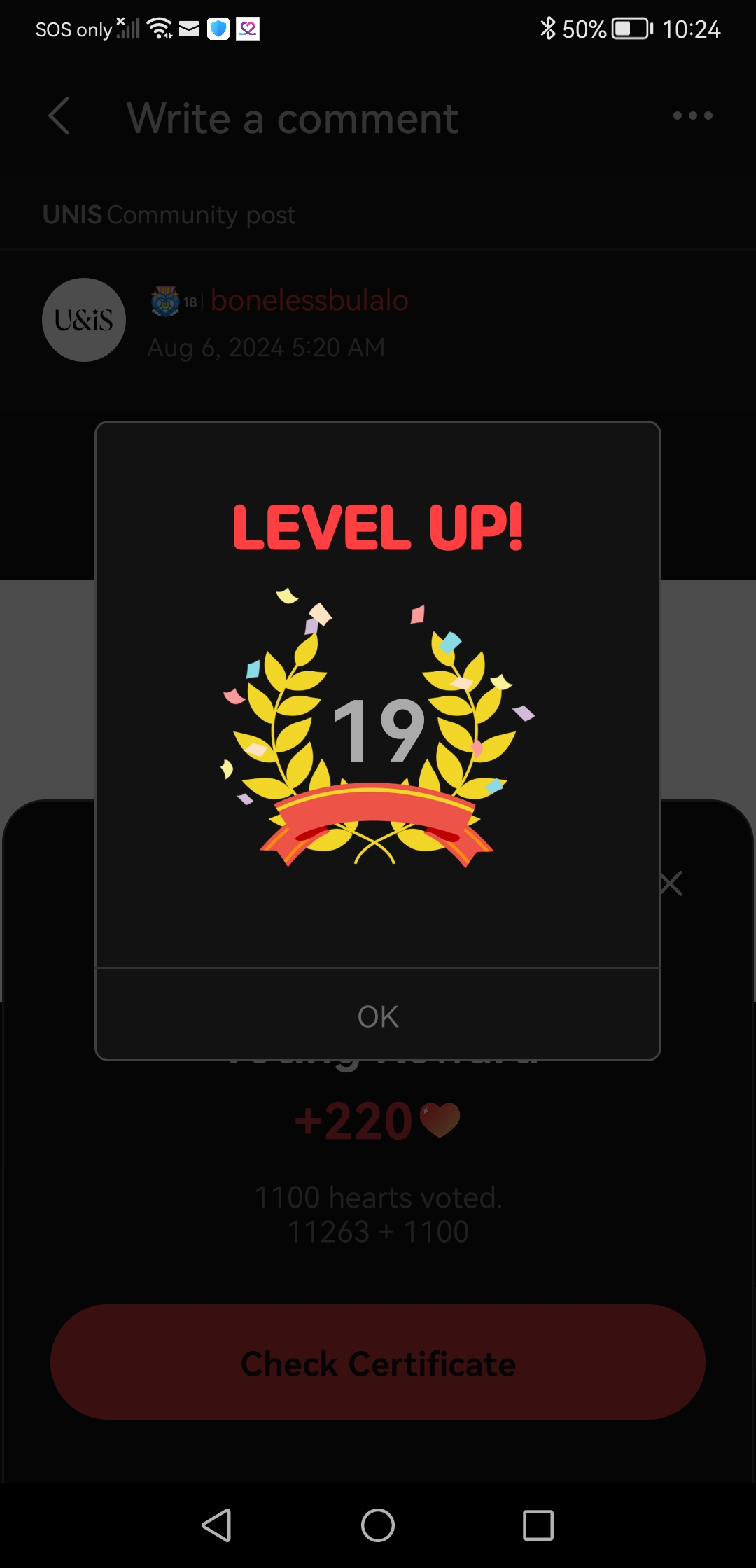Screen dimensions: 756x1568
Task: Confirm the Level Up dialog with OK
Action: coord(378,1016)
